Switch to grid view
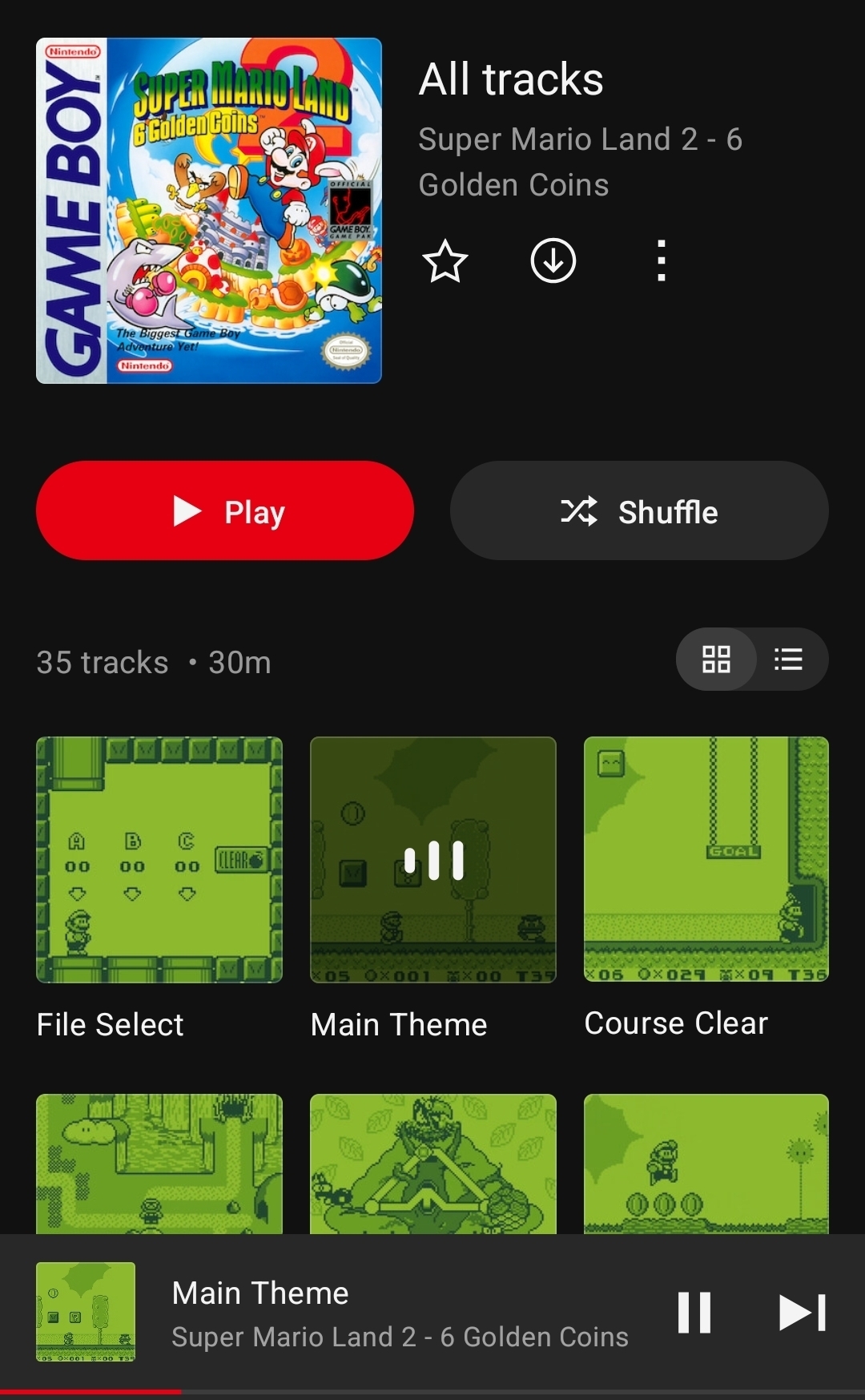This screenshot has width=865, height=1400. click(x=716, y=660)
